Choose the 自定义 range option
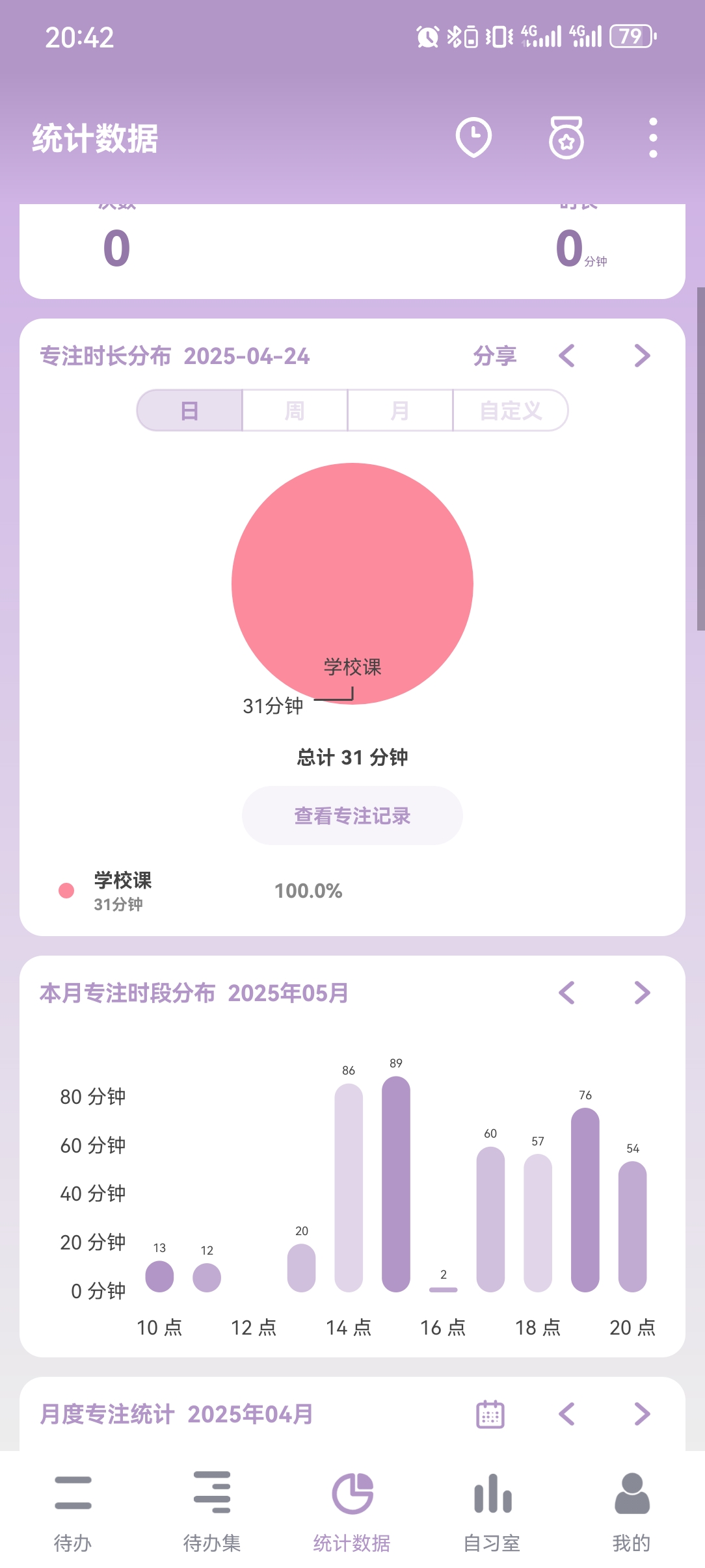 point(511,411)
